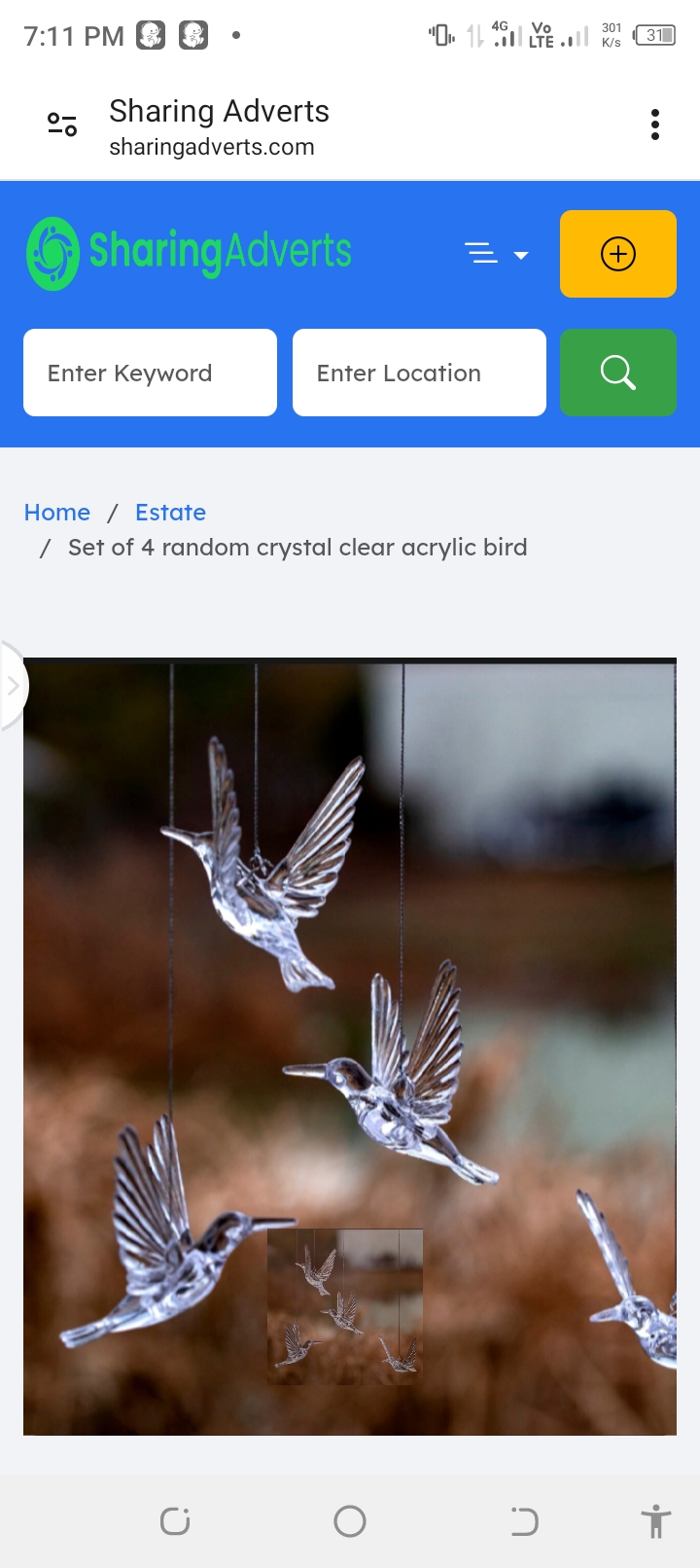
Task: Expand the hamburger menu dropdown
Action: click(x=496, y=255)
